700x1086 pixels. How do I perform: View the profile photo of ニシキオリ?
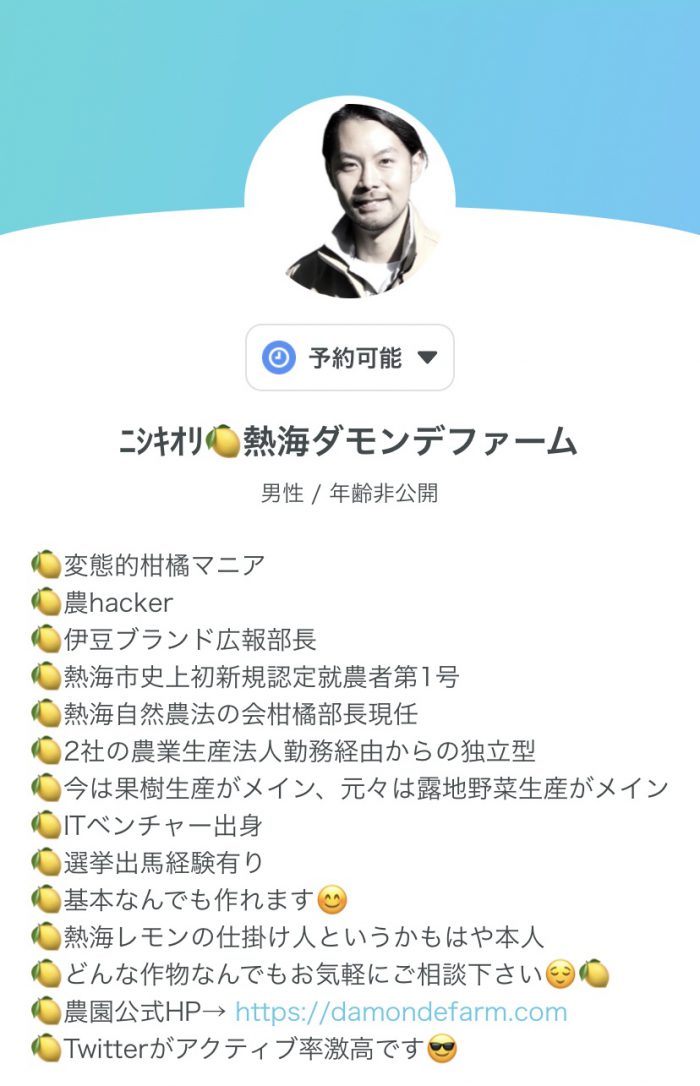point(350,200)
